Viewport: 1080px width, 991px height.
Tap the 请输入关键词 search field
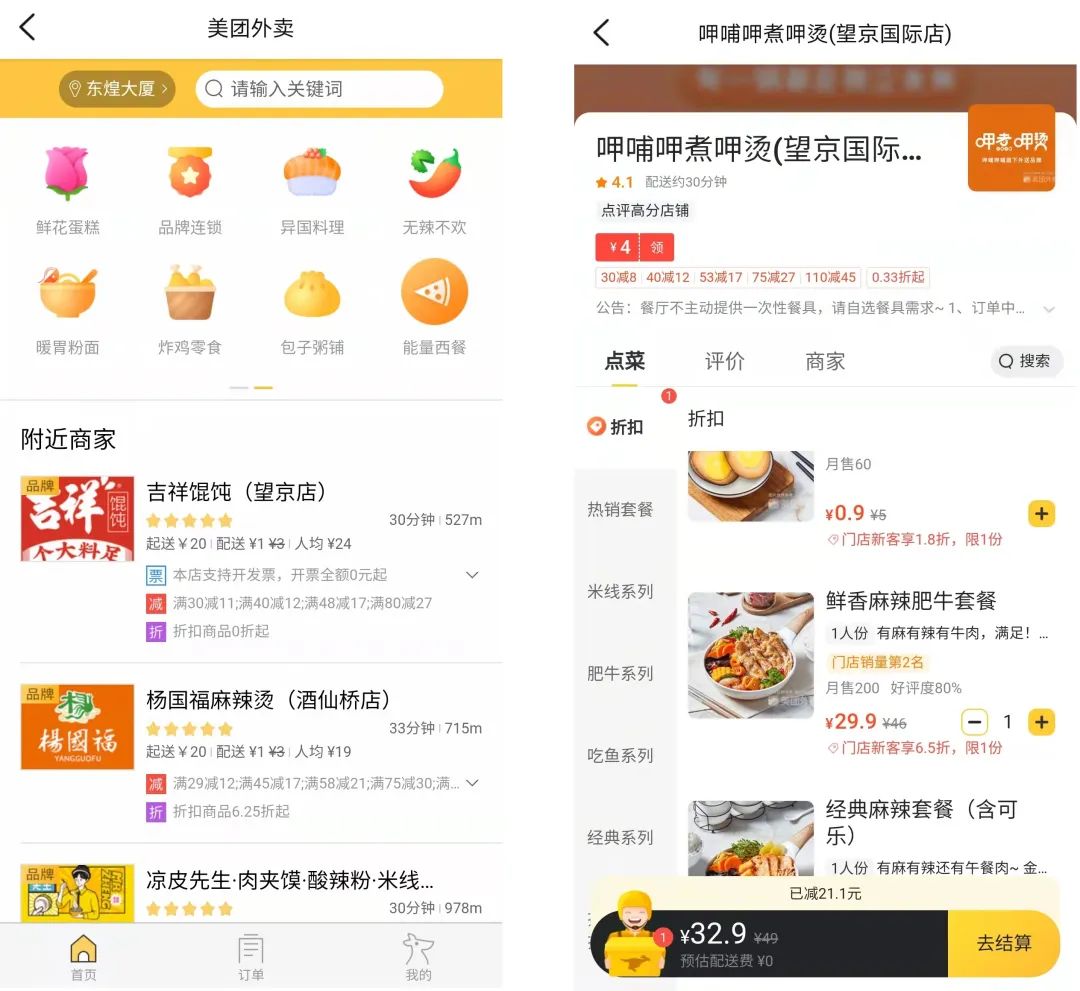click(x=320, y=89)
